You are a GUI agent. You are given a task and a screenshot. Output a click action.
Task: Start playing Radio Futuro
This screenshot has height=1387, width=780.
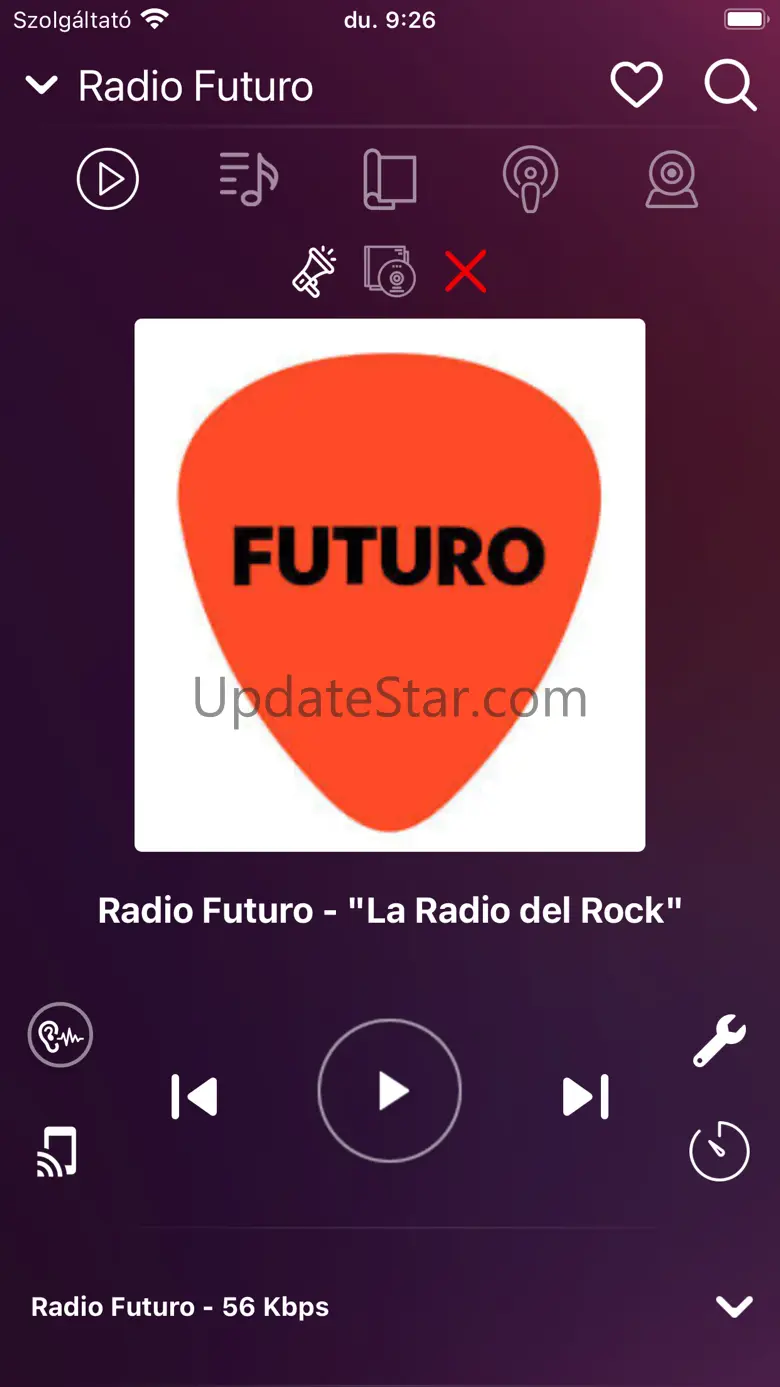coord(389,1091)
